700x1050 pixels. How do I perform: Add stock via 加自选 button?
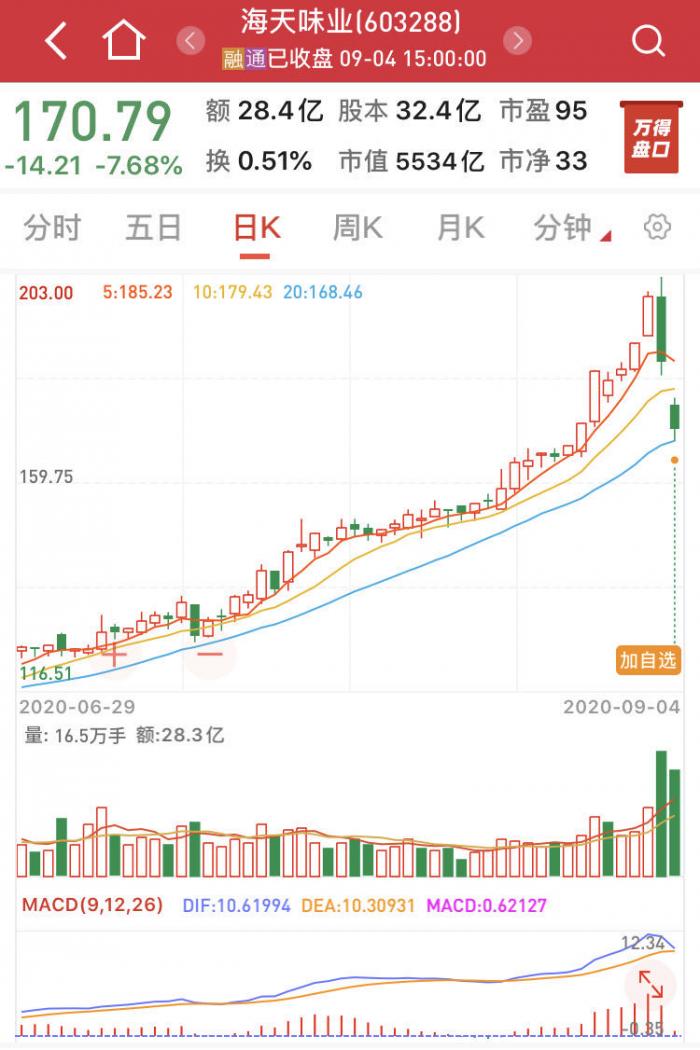pos(648,660)
